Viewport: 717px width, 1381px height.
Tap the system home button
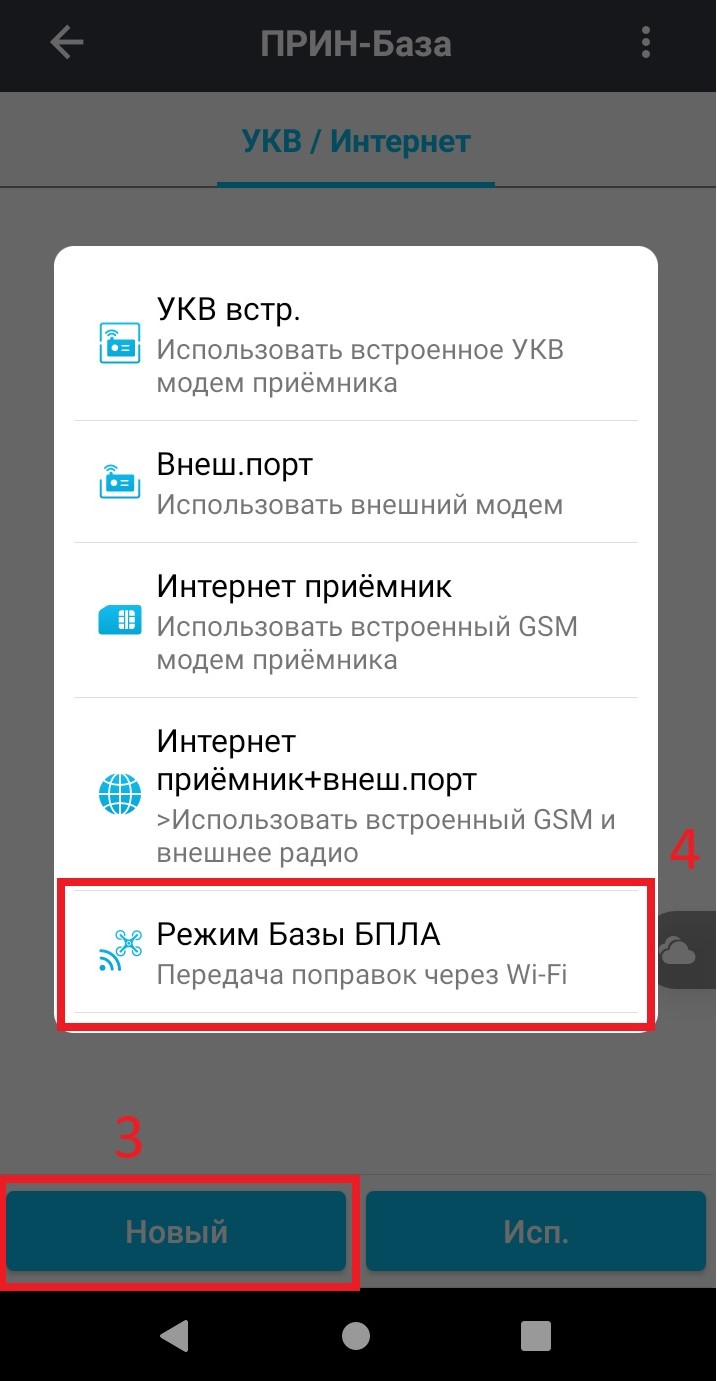pyautogui.click(x=357, y=1335)
